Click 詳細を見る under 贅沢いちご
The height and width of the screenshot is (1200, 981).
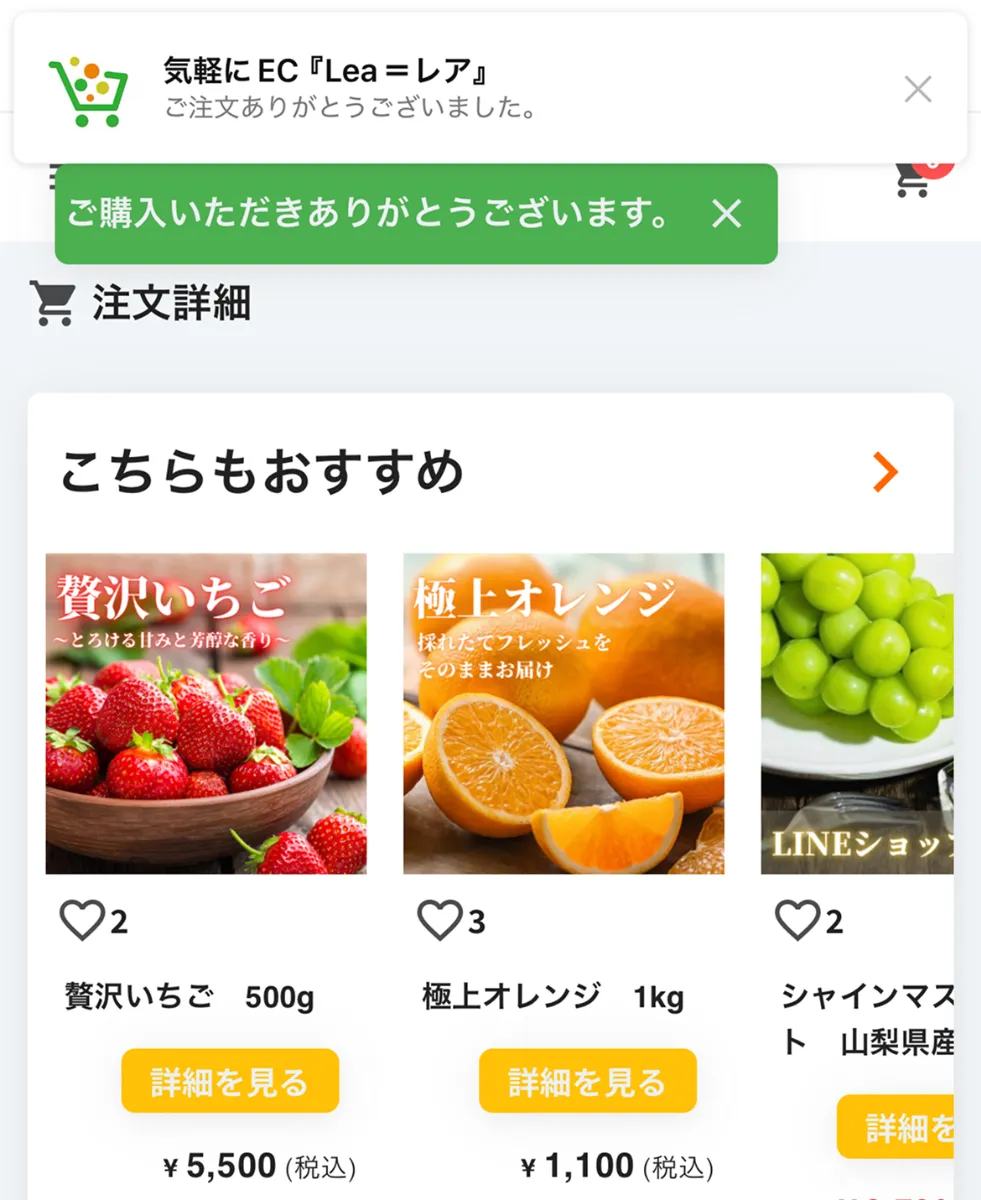coord(228,1080)
